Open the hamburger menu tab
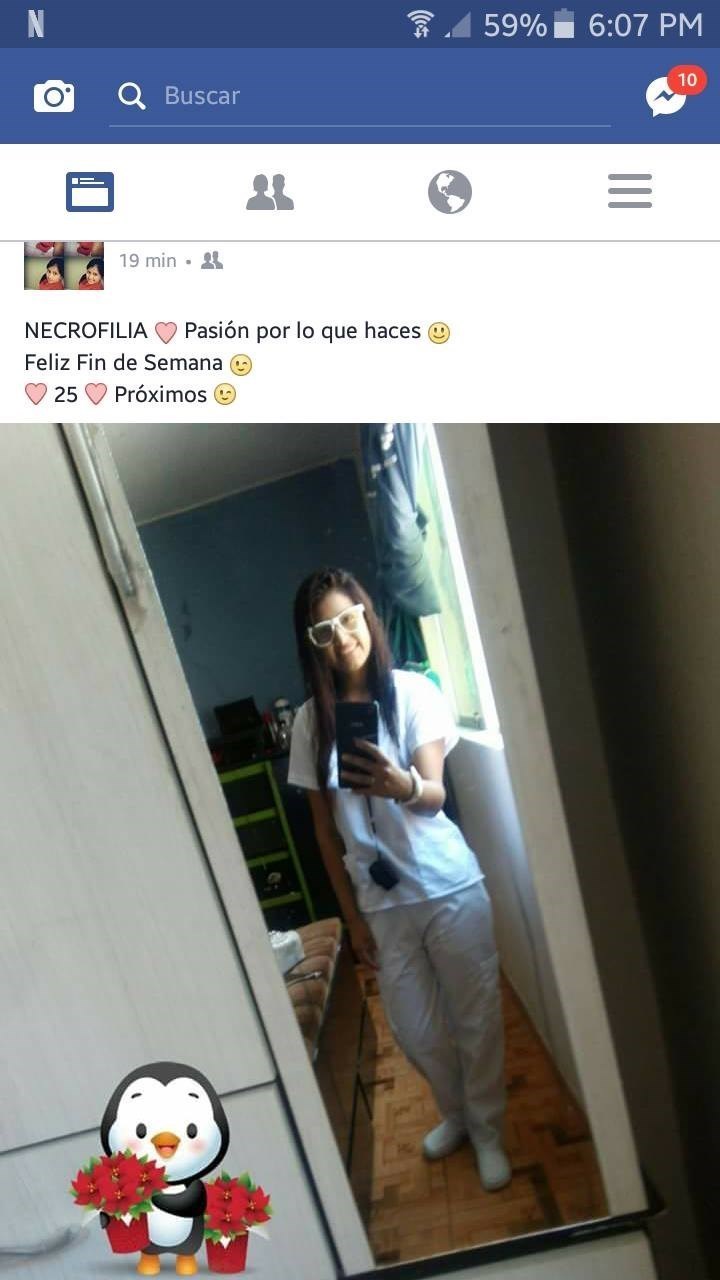Screen dimensions: 720x1280 point(630,192)
